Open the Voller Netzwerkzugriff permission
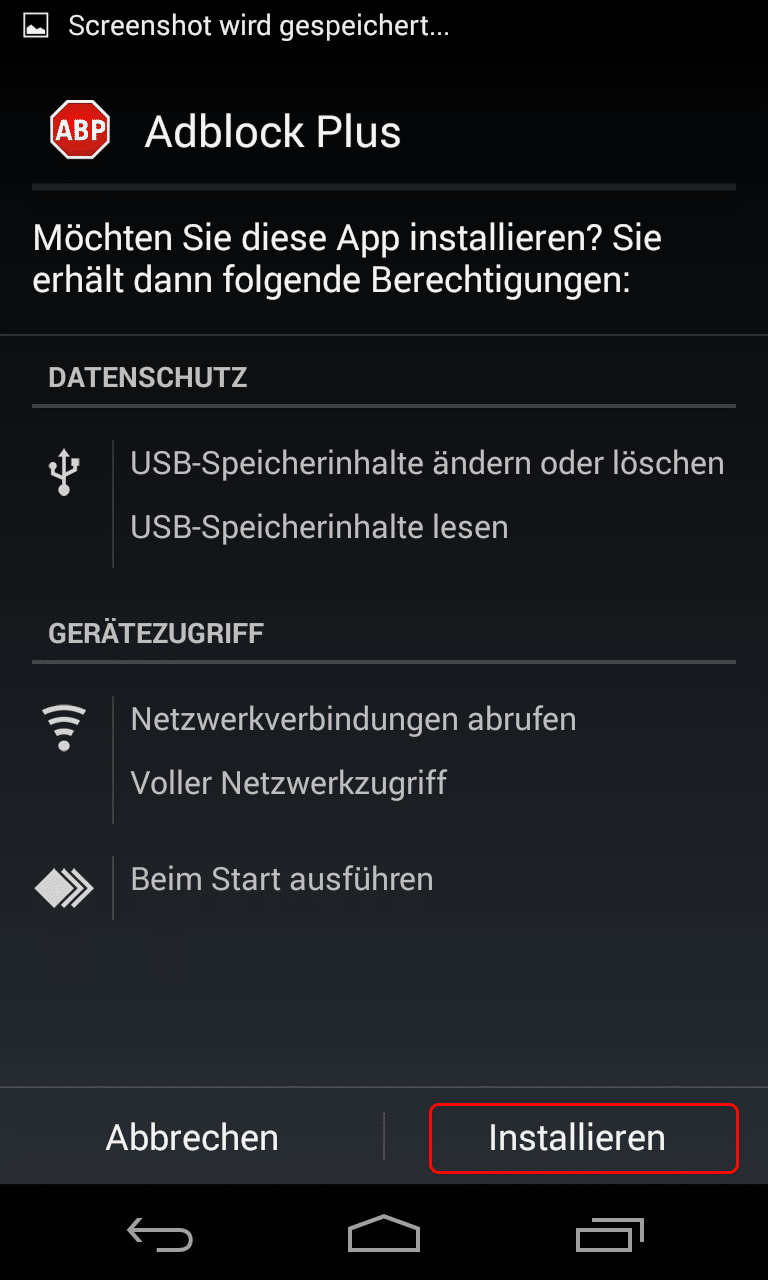768x1280 pixels. coord(288,782)
